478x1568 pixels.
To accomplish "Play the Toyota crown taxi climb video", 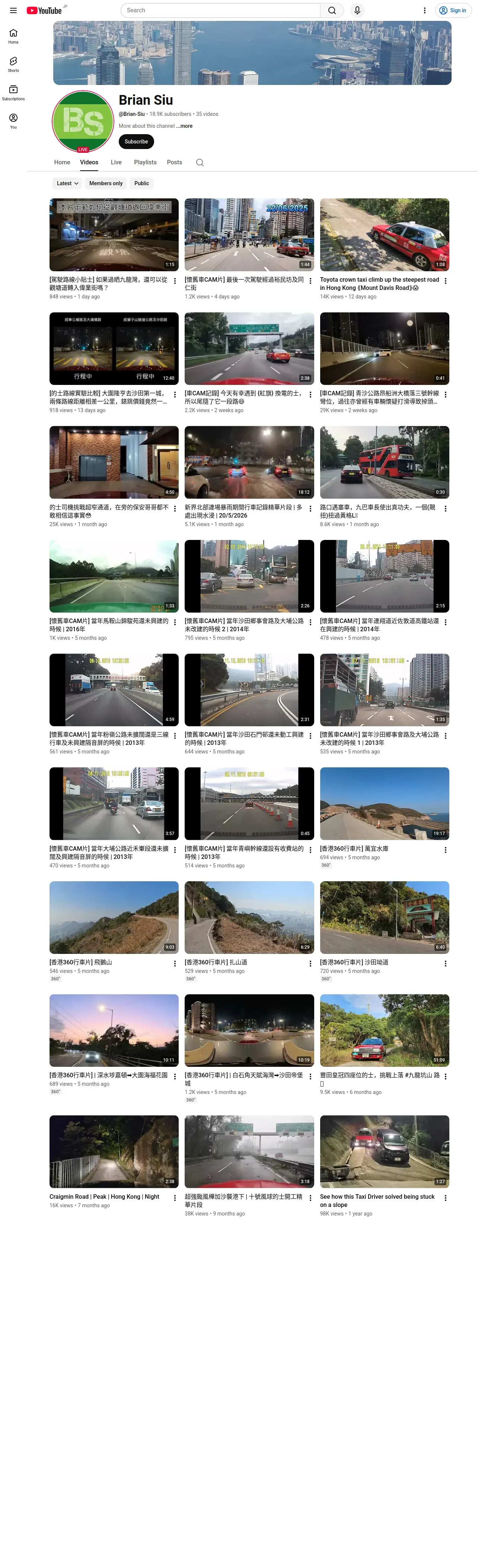I will point(384,234).
